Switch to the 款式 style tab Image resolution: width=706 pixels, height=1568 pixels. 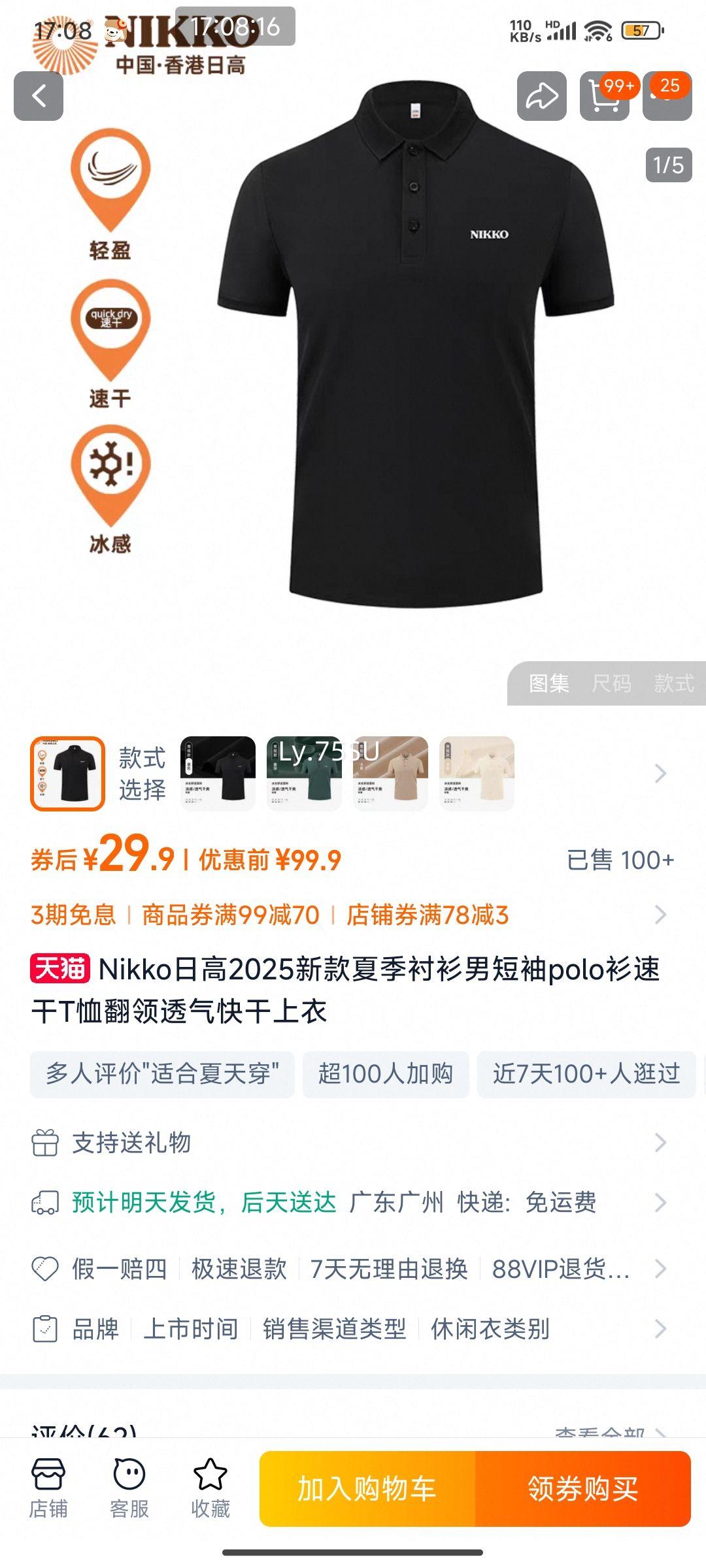point(674,683)
